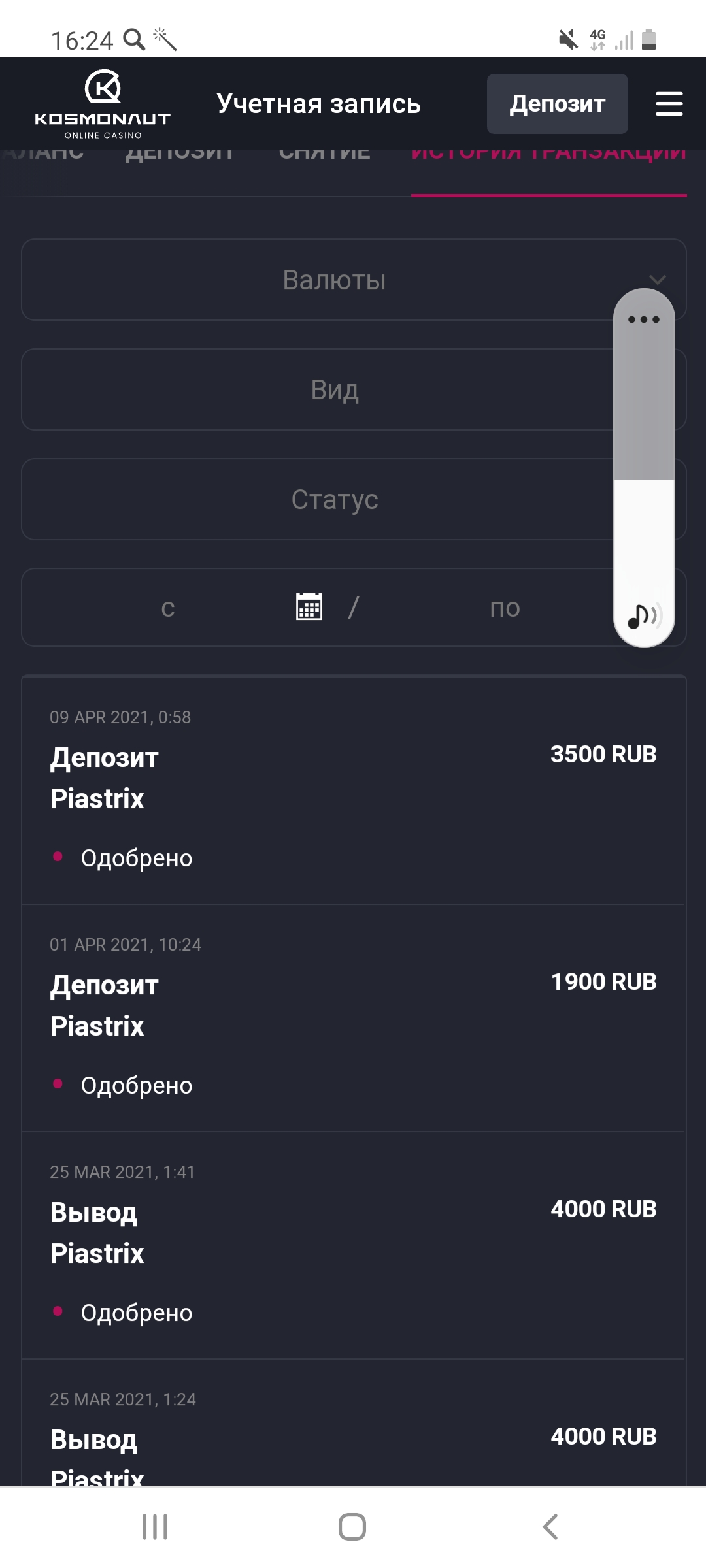The image size is (706, 1568).
Task: Open the hamburger menu
Action: [x=669, y=104]
